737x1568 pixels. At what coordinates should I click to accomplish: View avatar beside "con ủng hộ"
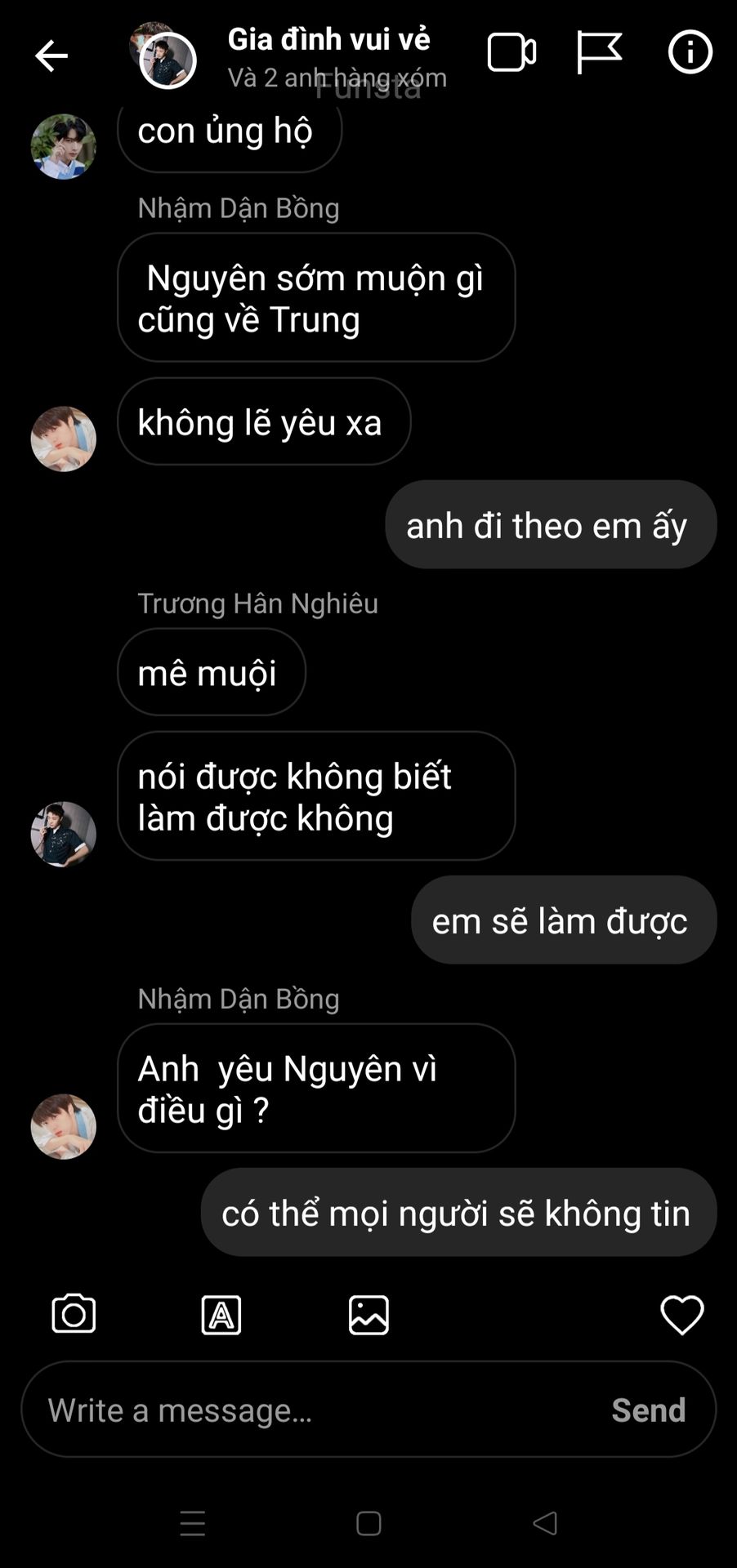(64, 147)
